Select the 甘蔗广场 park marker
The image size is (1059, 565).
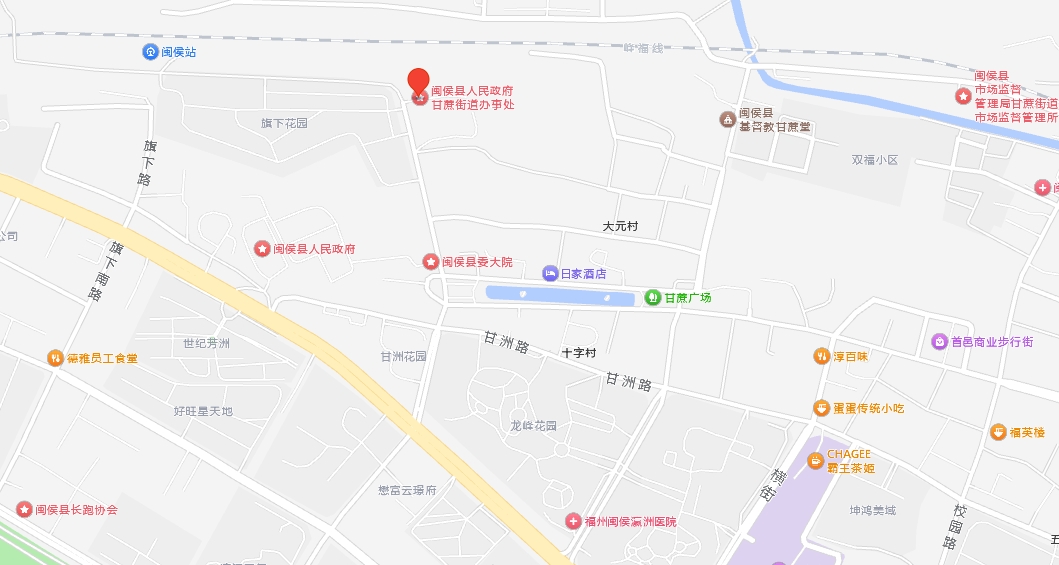click(x=653, y=297)
